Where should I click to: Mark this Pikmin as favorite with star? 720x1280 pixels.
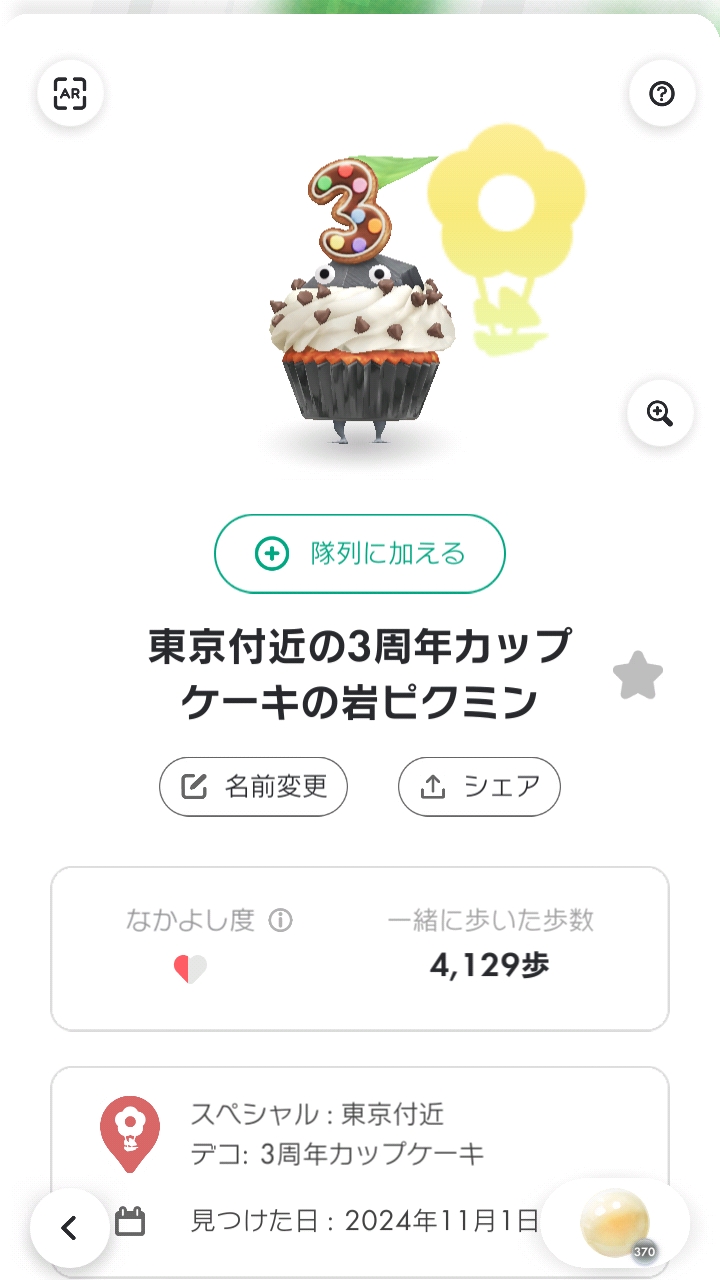[x=637, y=677]
